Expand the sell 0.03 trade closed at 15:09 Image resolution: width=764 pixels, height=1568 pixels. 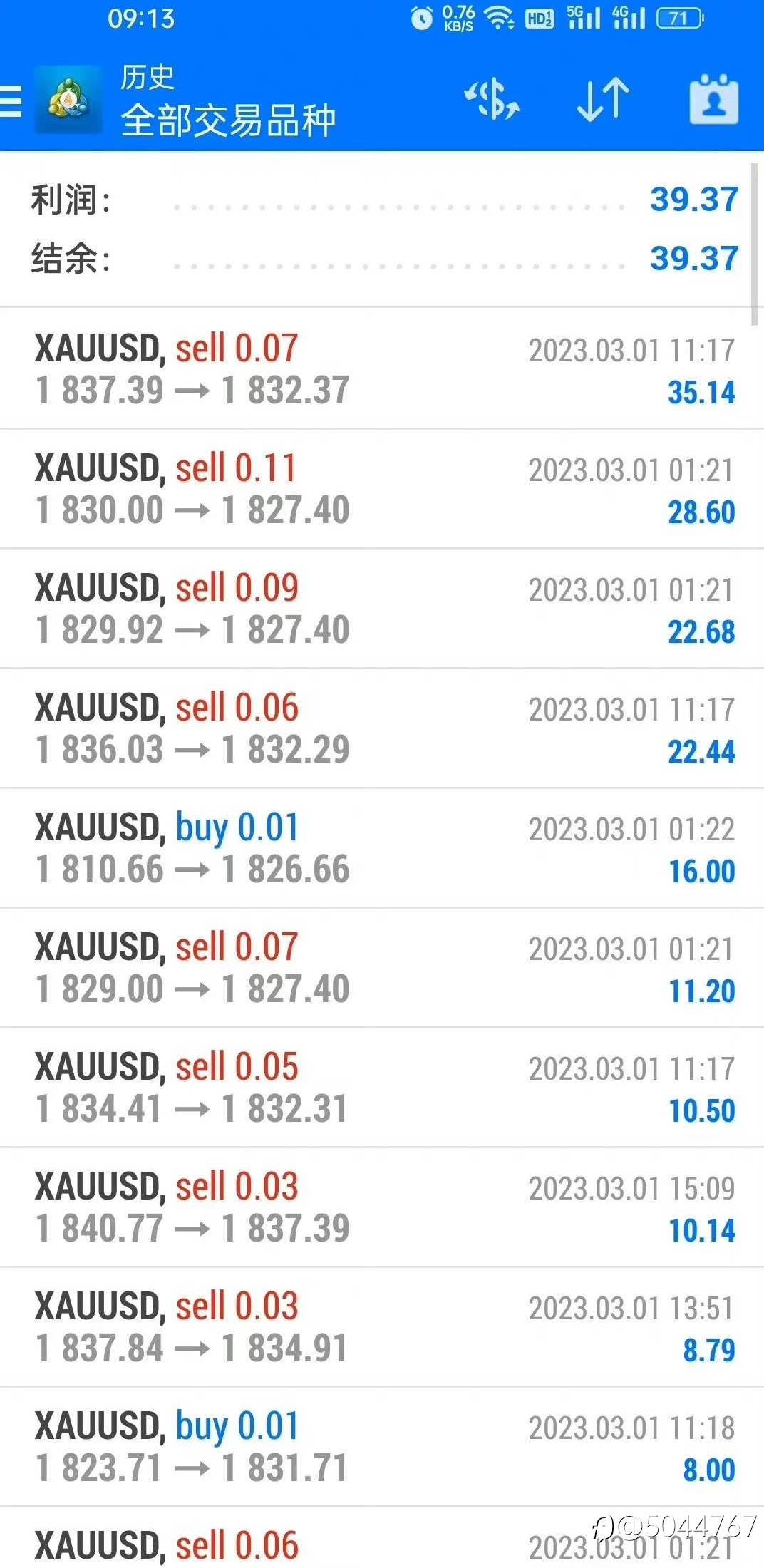(382, 1207)
